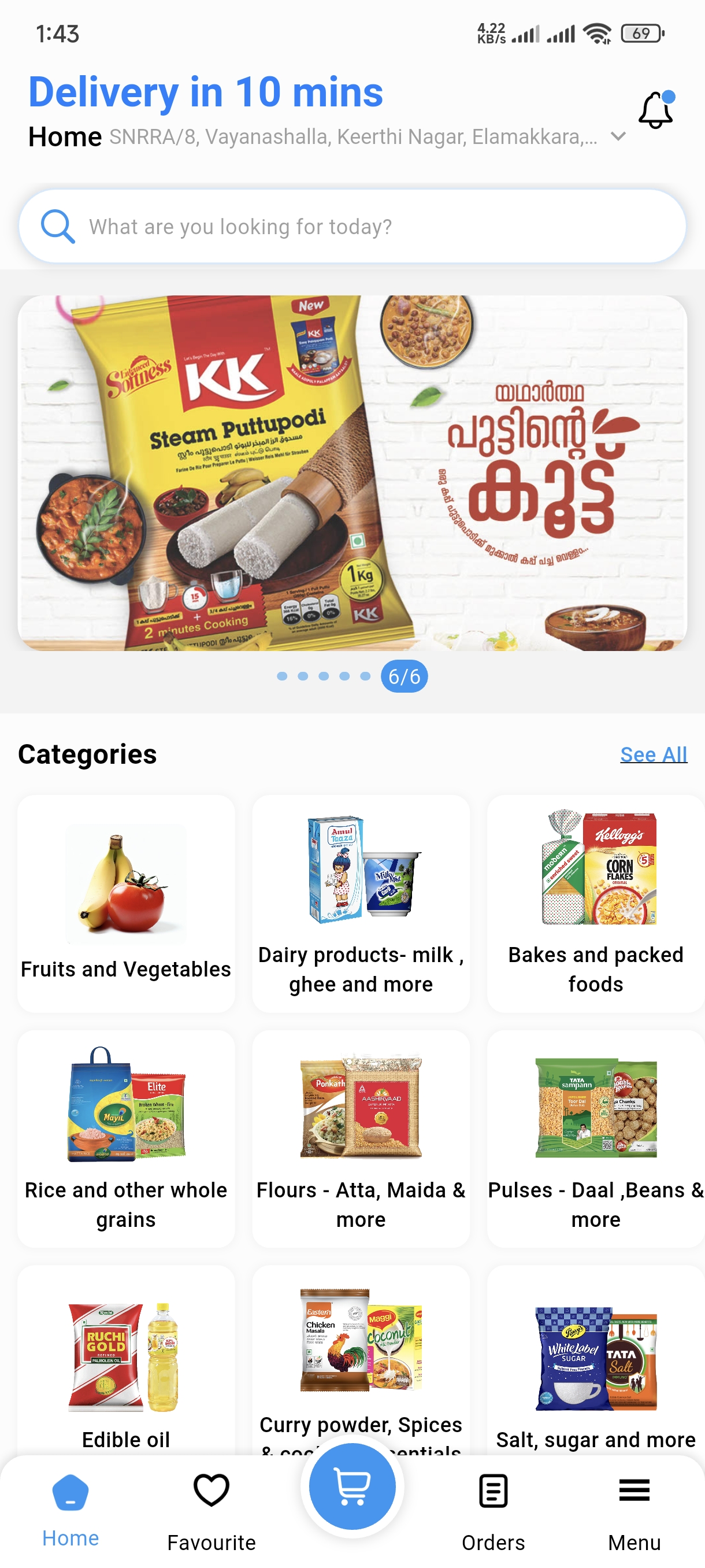The width and height of the screenshot is (705, 1568).
Task: Tap the Delivery in 10 mins heading
Action: click(205, 92)
